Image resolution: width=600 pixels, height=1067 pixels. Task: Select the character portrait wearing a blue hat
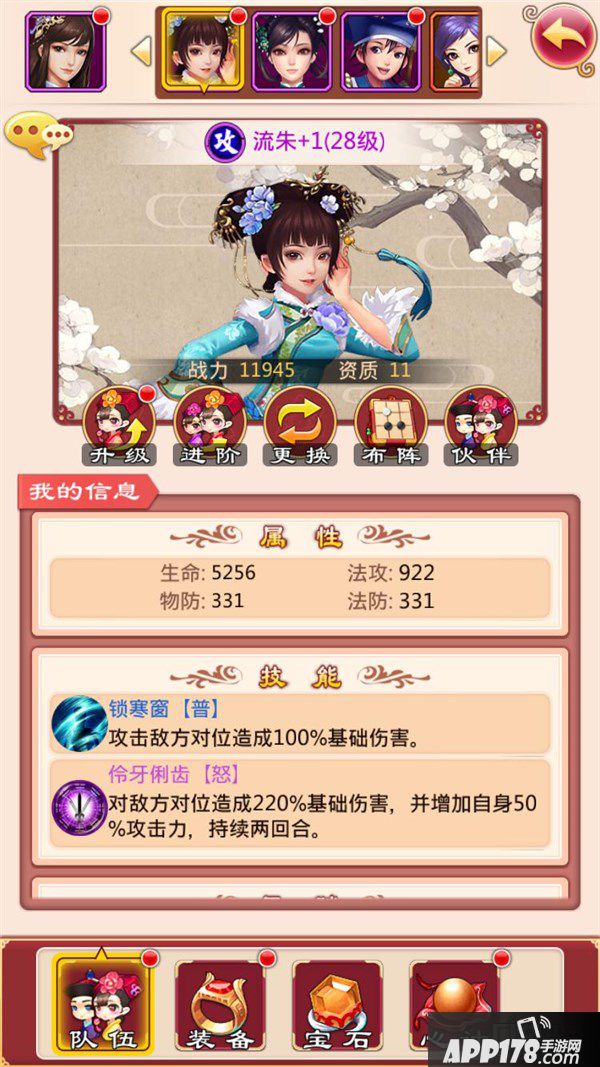[x=381, y=51]
